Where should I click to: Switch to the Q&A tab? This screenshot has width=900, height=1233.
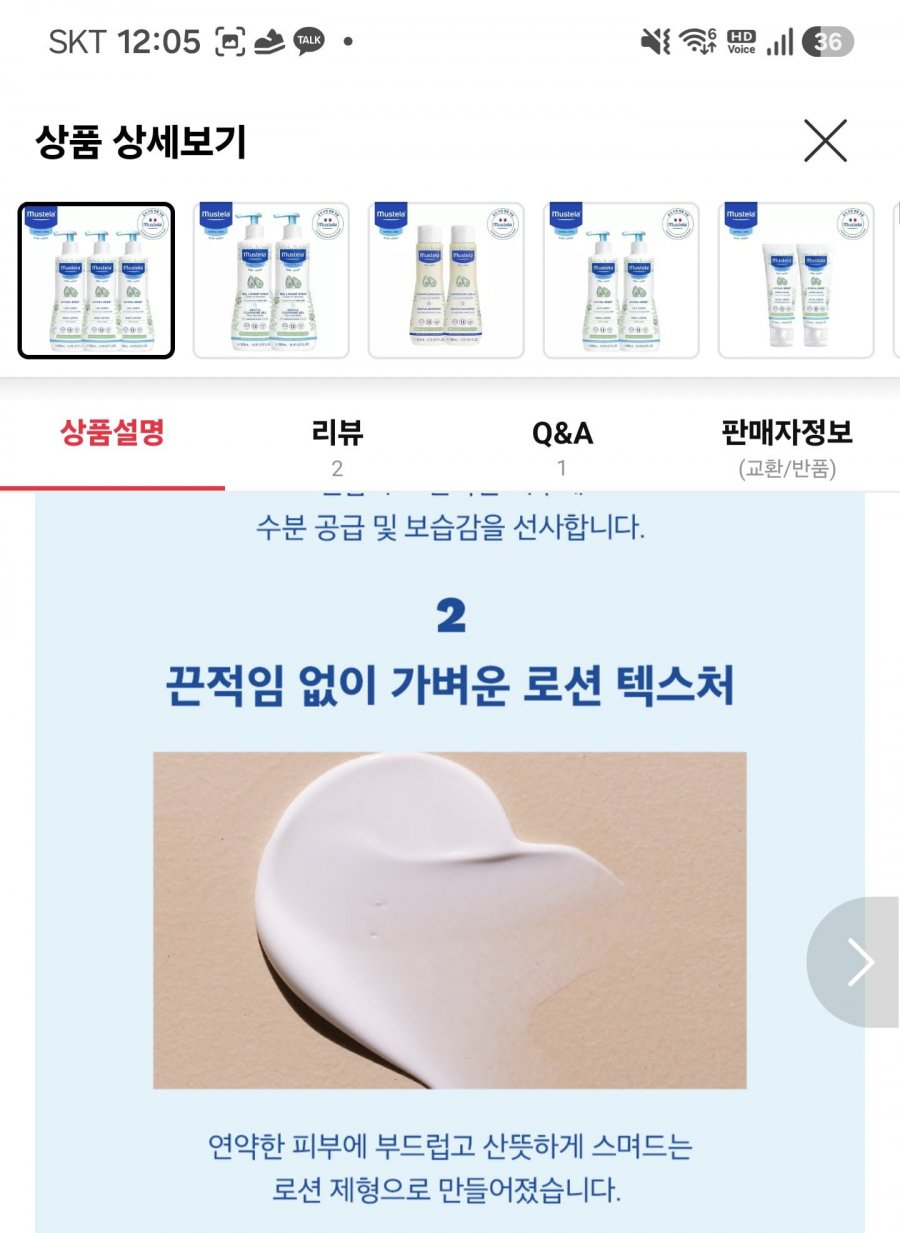[562, 446]
